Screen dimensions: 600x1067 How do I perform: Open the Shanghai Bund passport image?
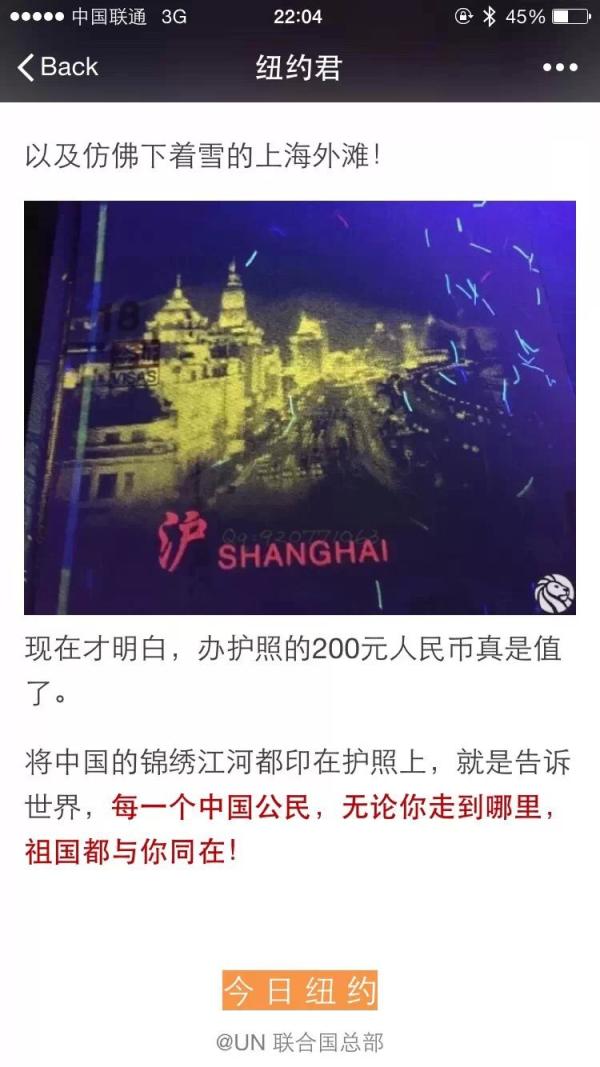click(300, 408)
